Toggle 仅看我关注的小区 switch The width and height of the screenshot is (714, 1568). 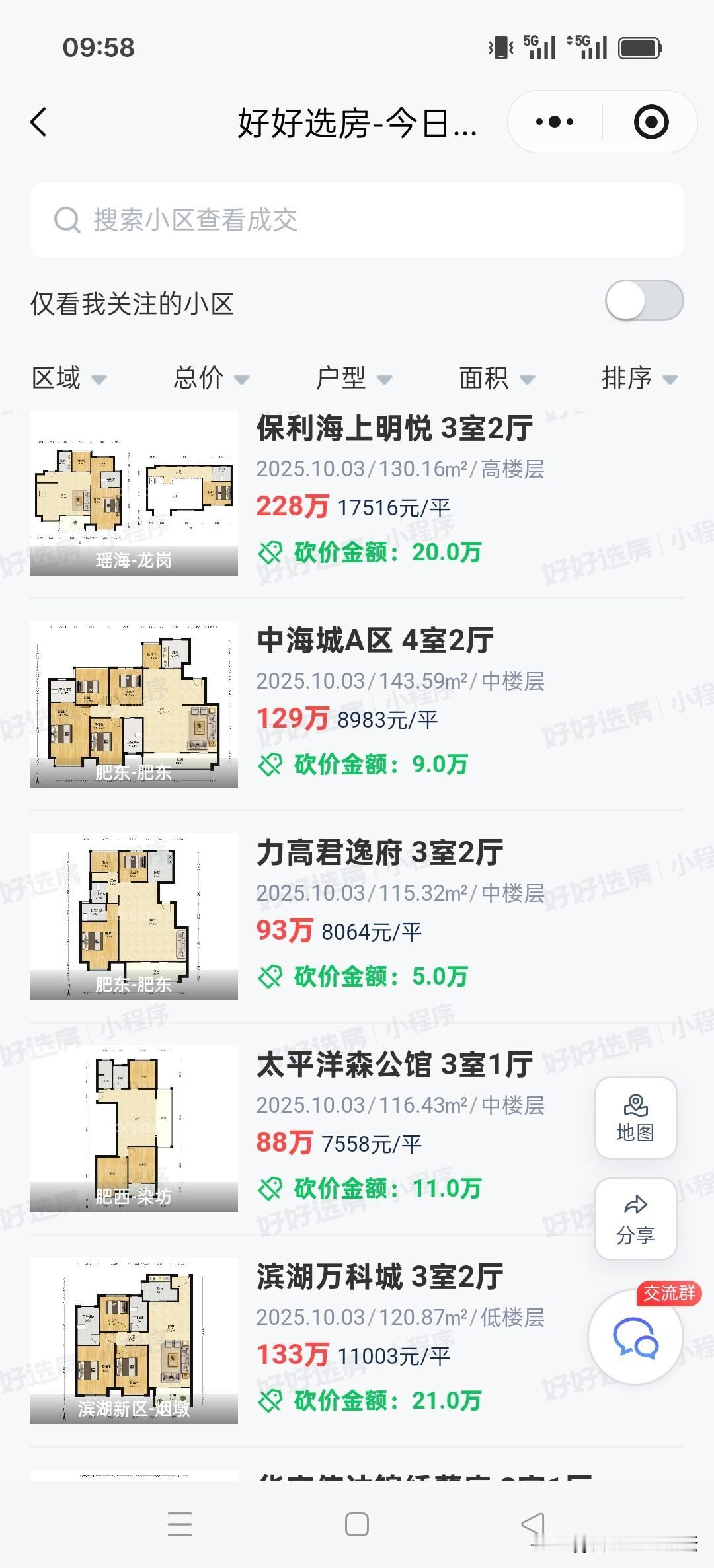[x=644, y=301]
